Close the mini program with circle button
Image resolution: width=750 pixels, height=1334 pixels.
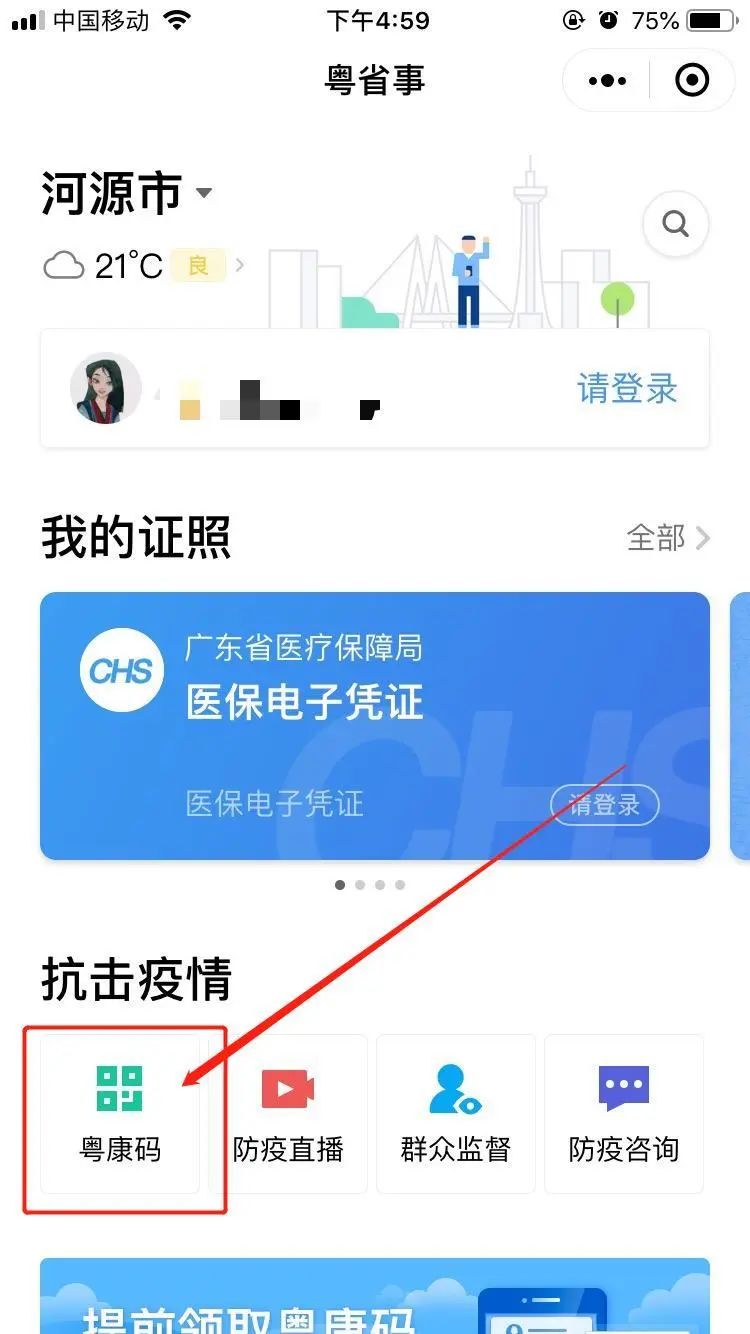click(x=692, y=80)
